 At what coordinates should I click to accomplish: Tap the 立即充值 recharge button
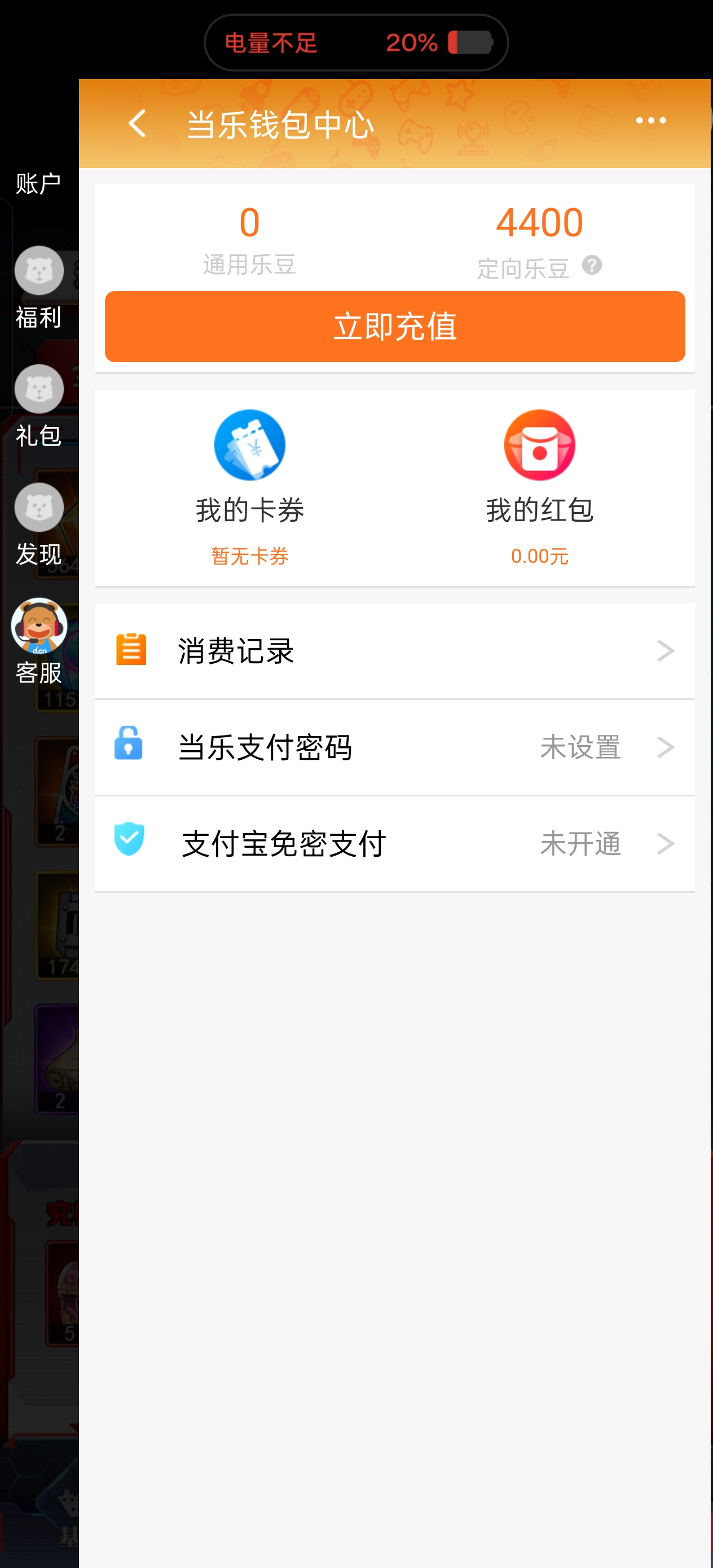pos(394,326)
